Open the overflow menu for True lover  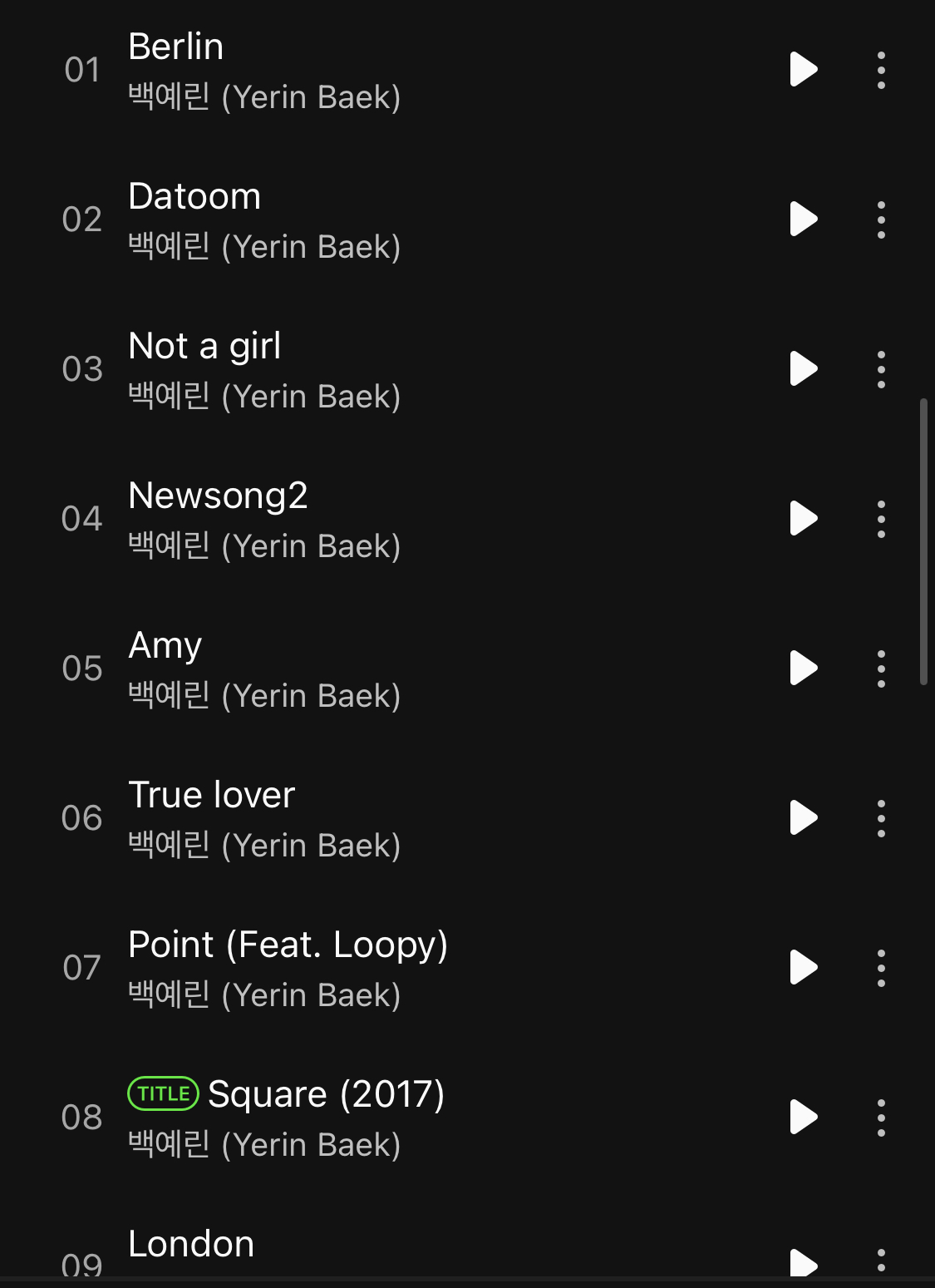[881, 818]
